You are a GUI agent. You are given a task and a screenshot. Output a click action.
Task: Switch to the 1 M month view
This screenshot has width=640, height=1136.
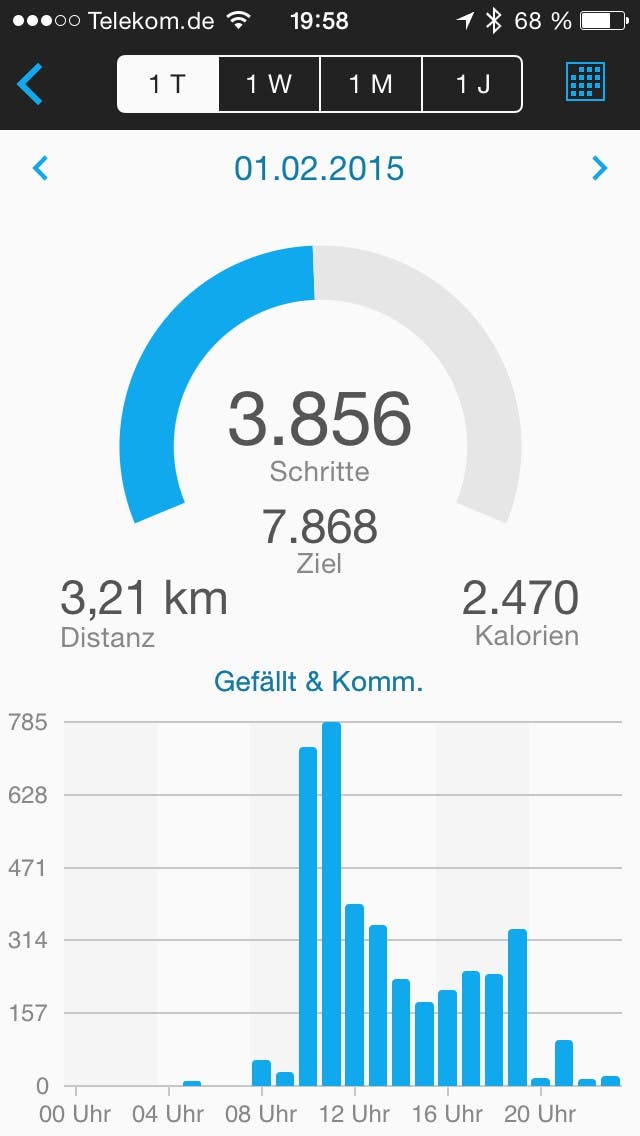[x=371, y=84]
